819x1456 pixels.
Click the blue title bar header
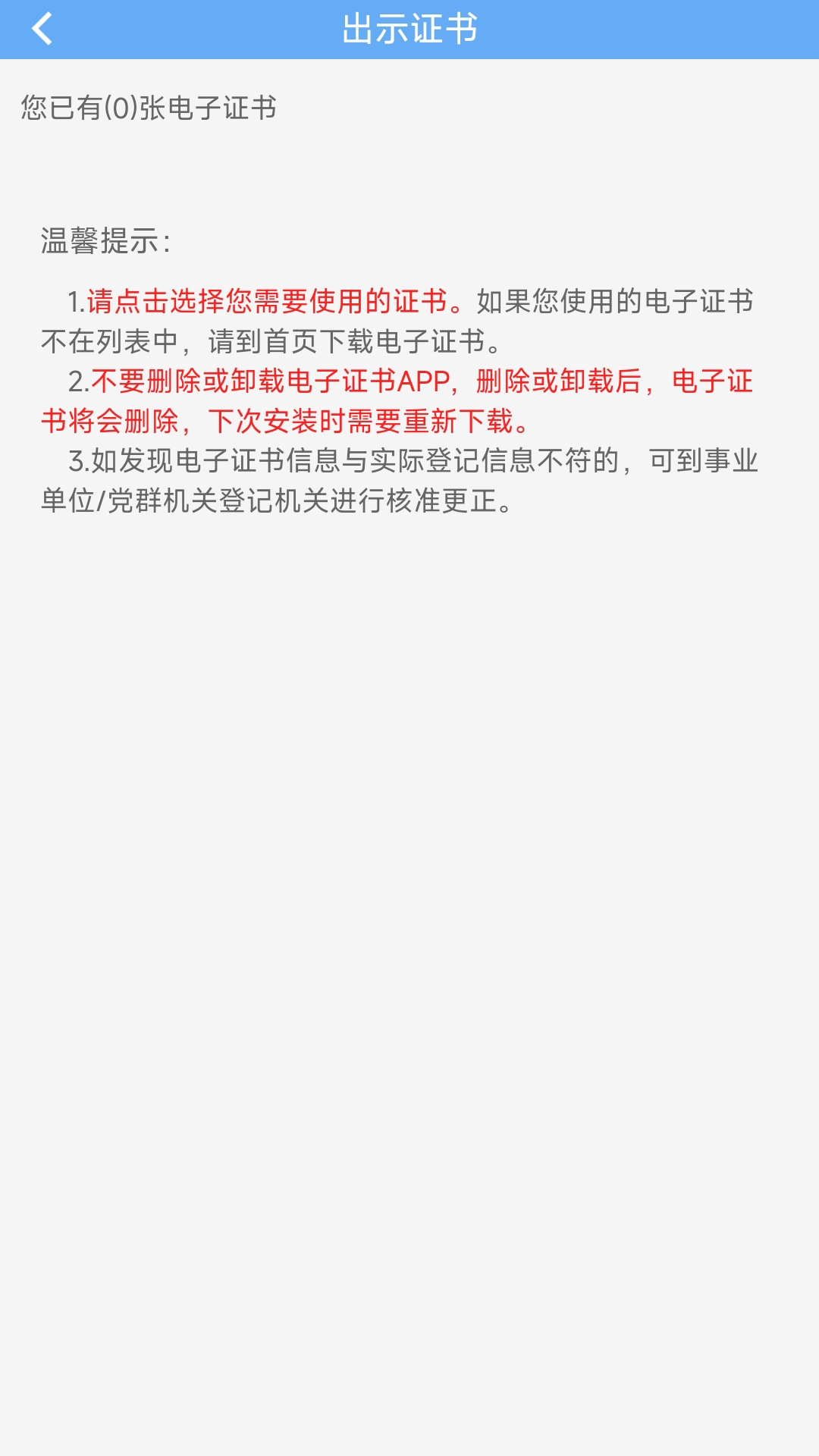[x=409, y=29]
